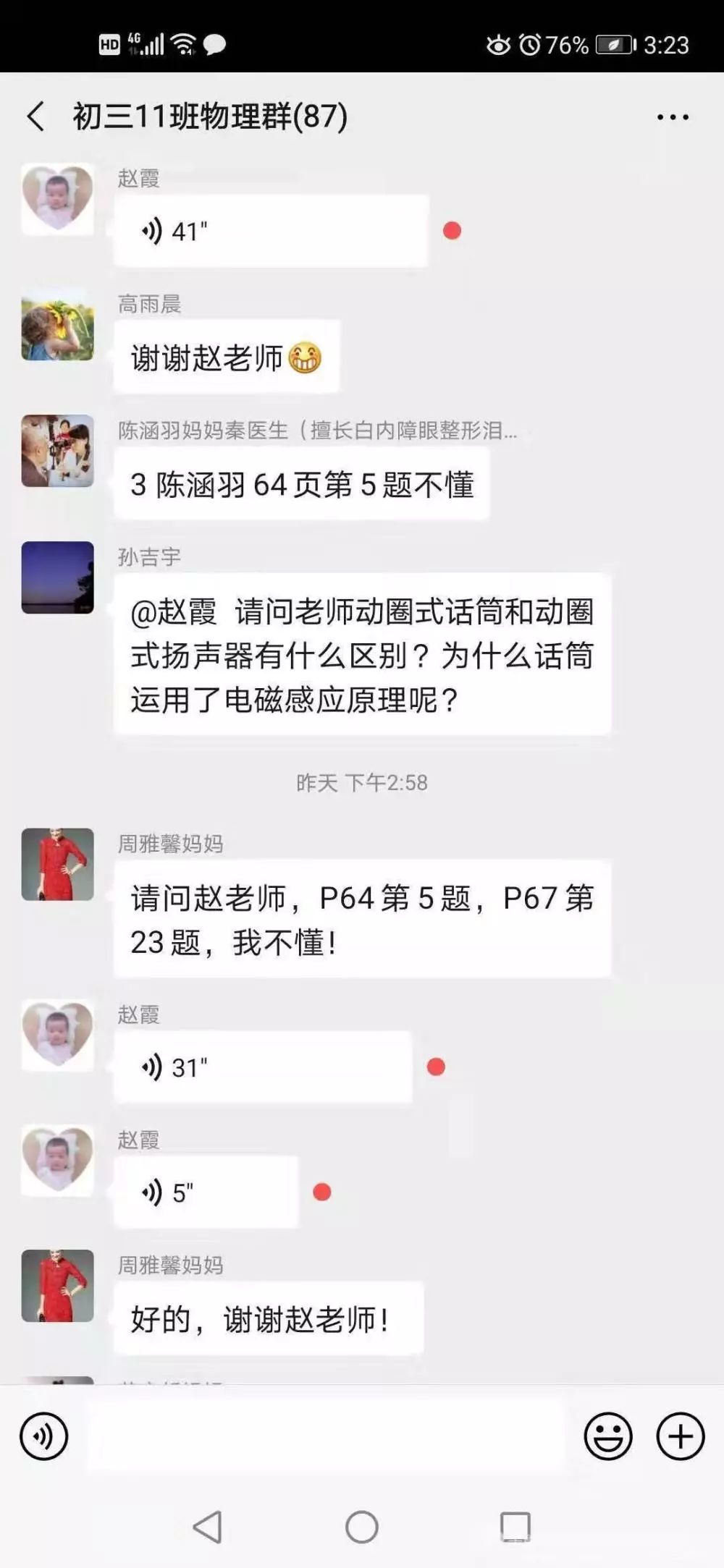
Task: Open 高雨晨's profile avatar
Action: click(58, 324)
